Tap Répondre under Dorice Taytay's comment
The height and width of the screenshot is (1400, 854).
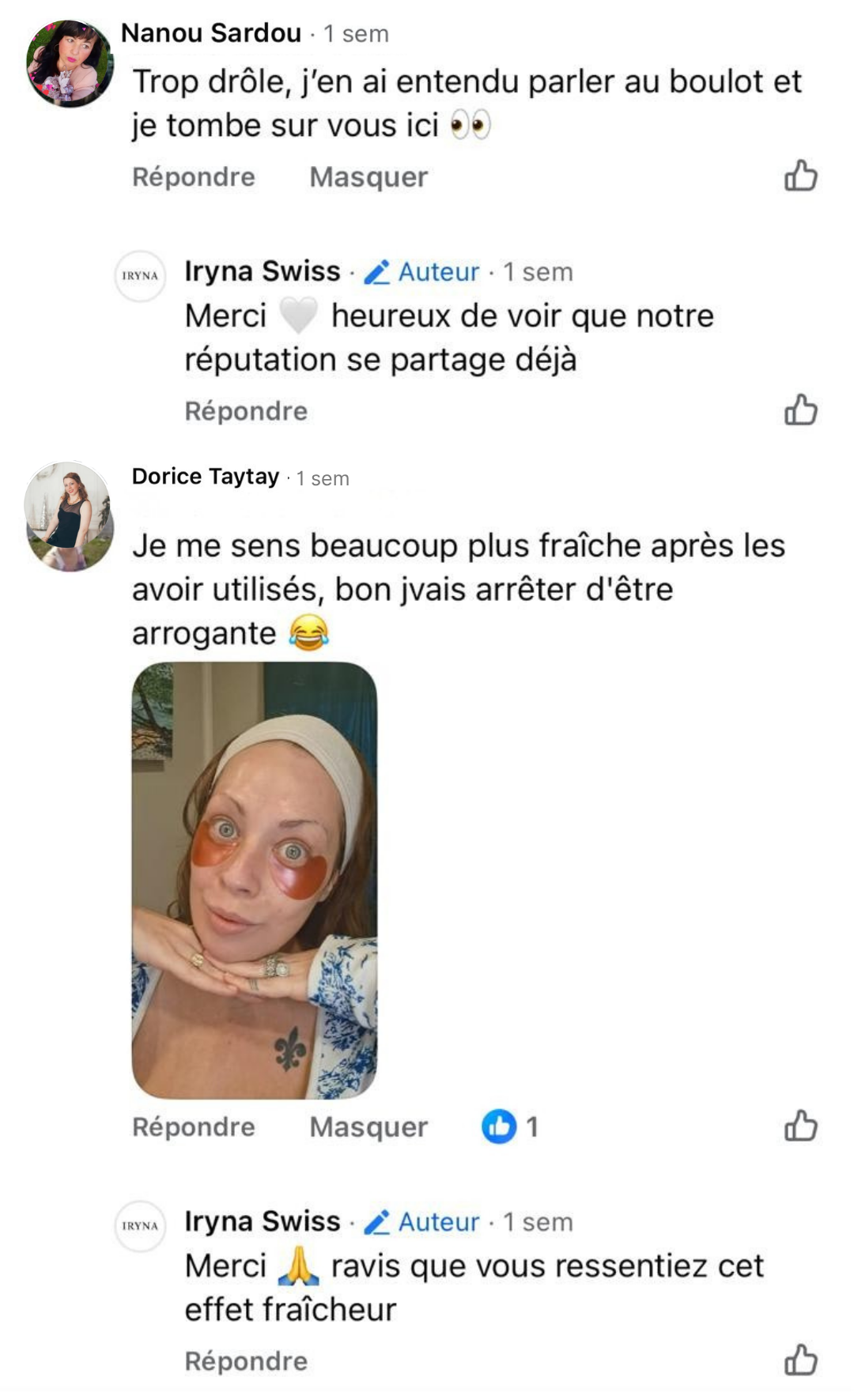(x=194, y=1126)
